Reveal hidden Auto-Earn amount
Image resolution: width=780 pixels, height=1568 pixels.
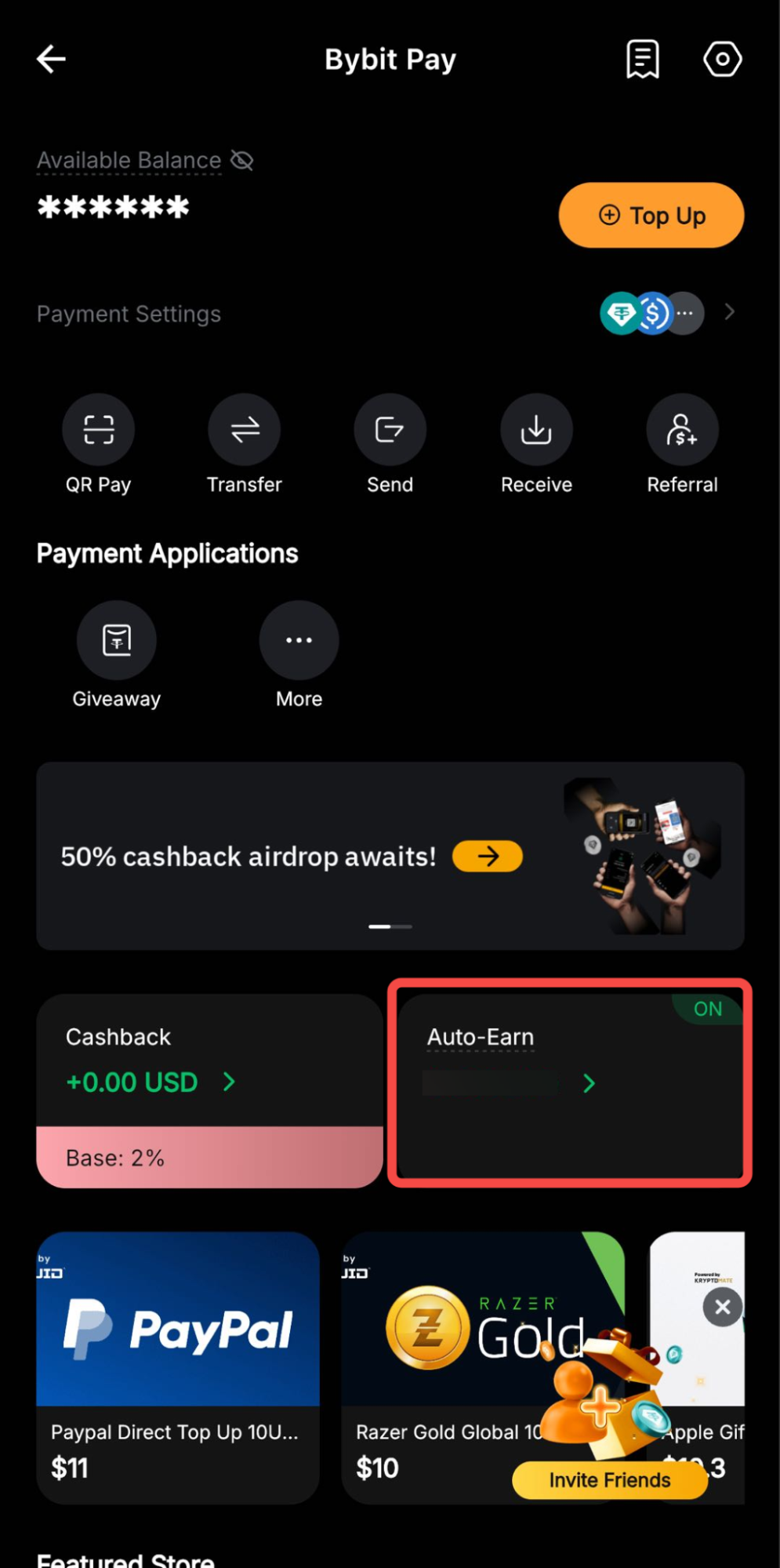coord(492,1083)
